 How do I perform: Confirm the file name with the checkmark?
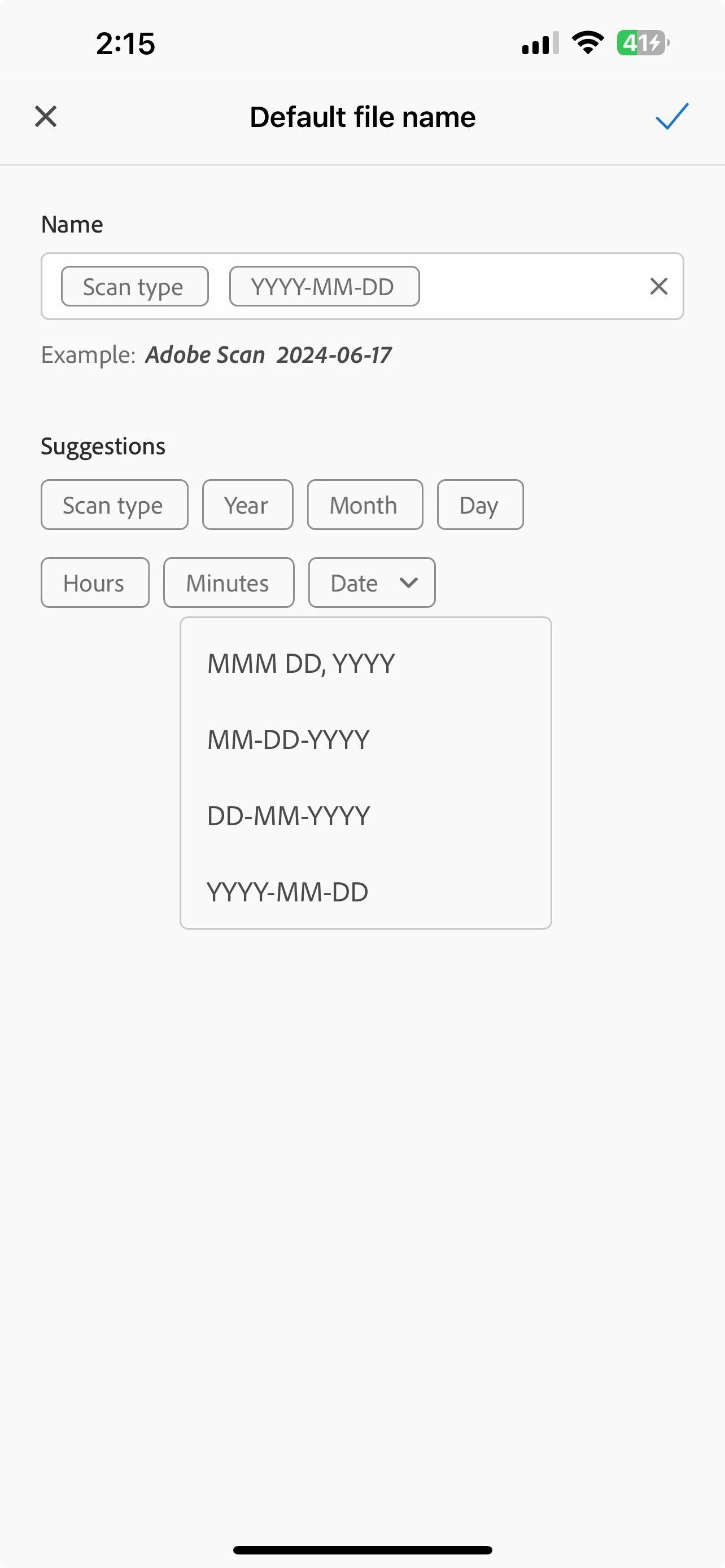click(672, 116)
